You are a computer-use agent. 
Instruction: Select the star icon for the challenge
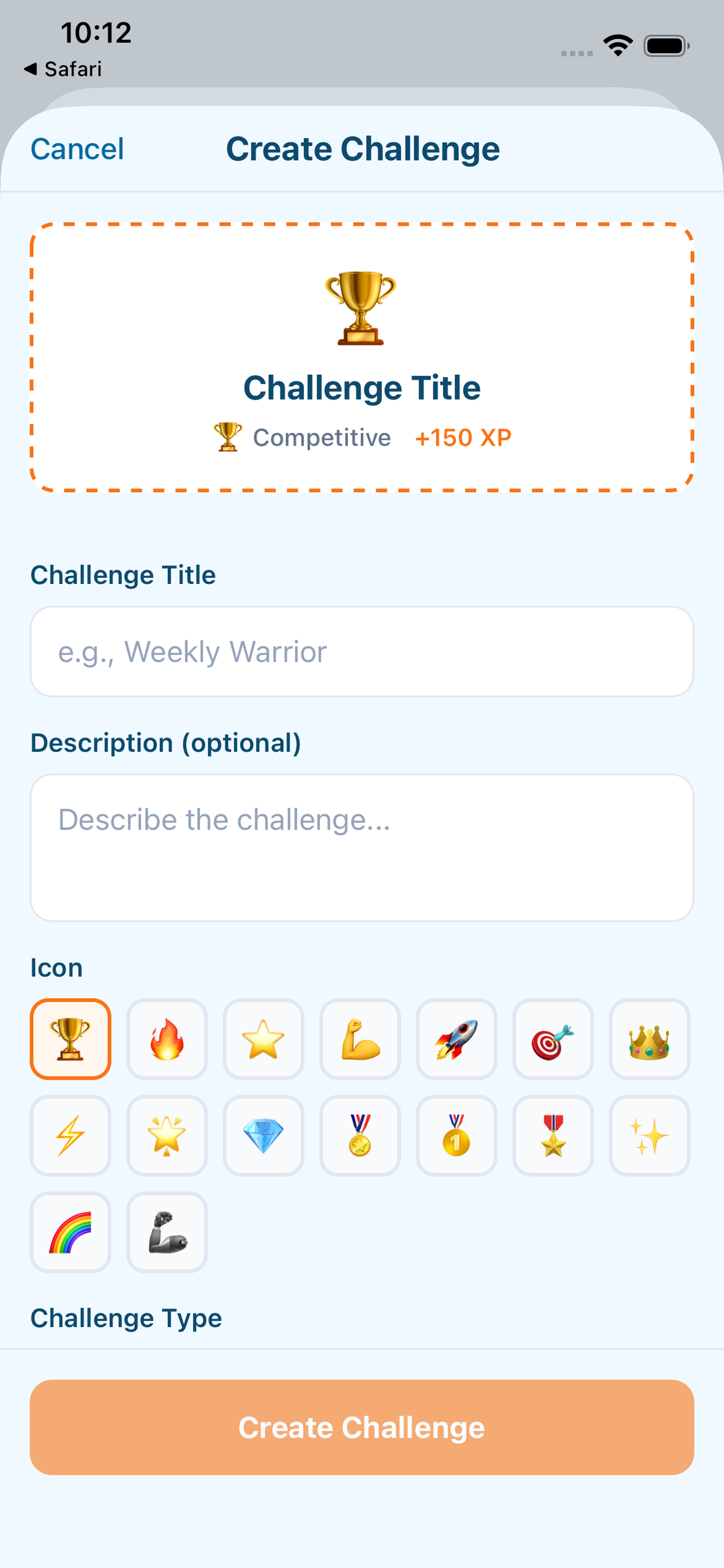pyautogui.click(x=263, y=1039)
